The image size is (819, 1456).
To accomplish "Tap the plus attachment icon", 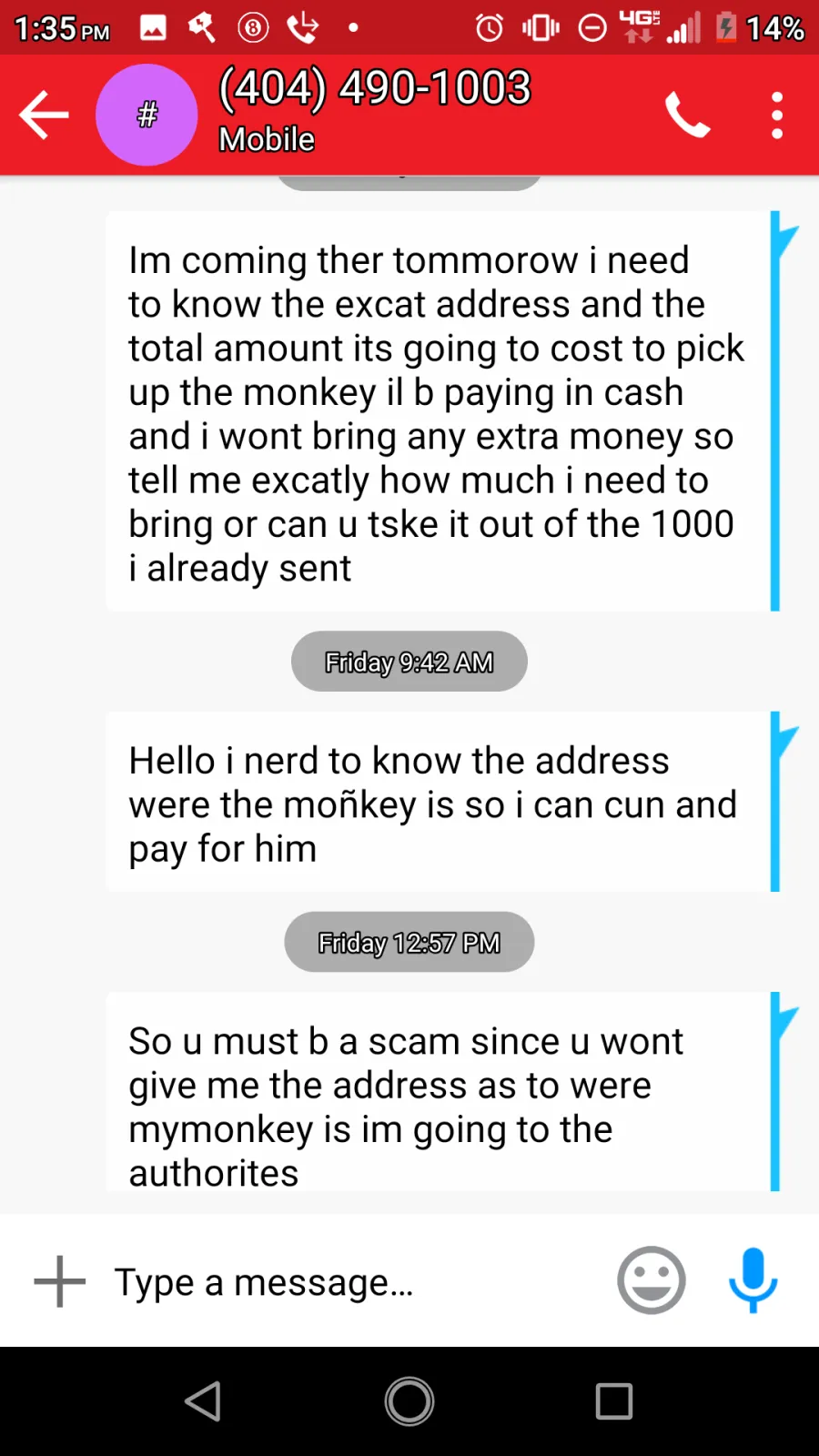I will click(x=60, y=1281).
